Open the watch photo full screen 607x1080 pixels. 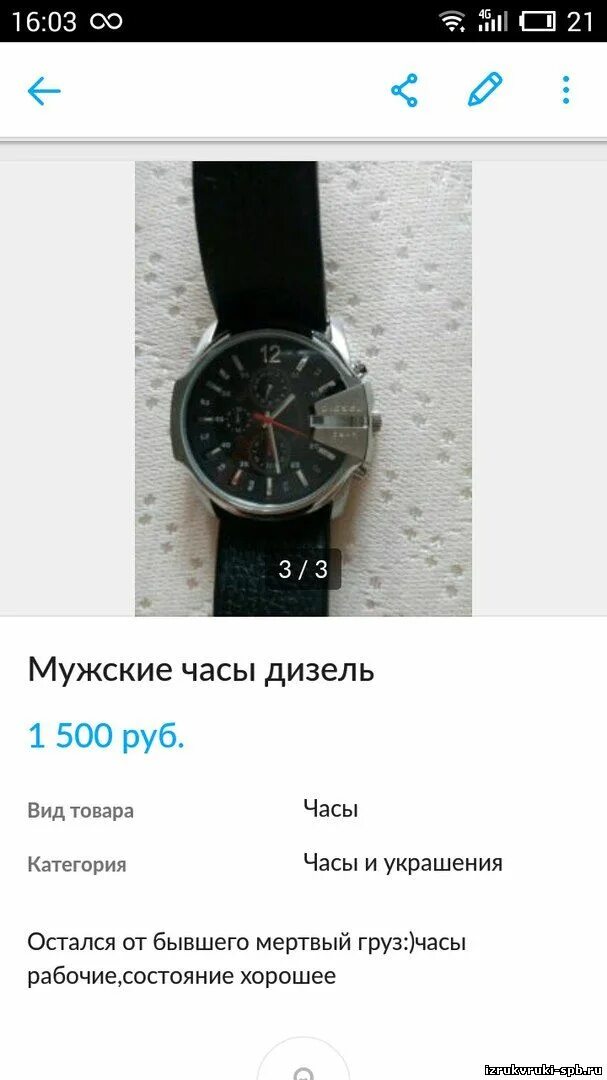point(303,388)
